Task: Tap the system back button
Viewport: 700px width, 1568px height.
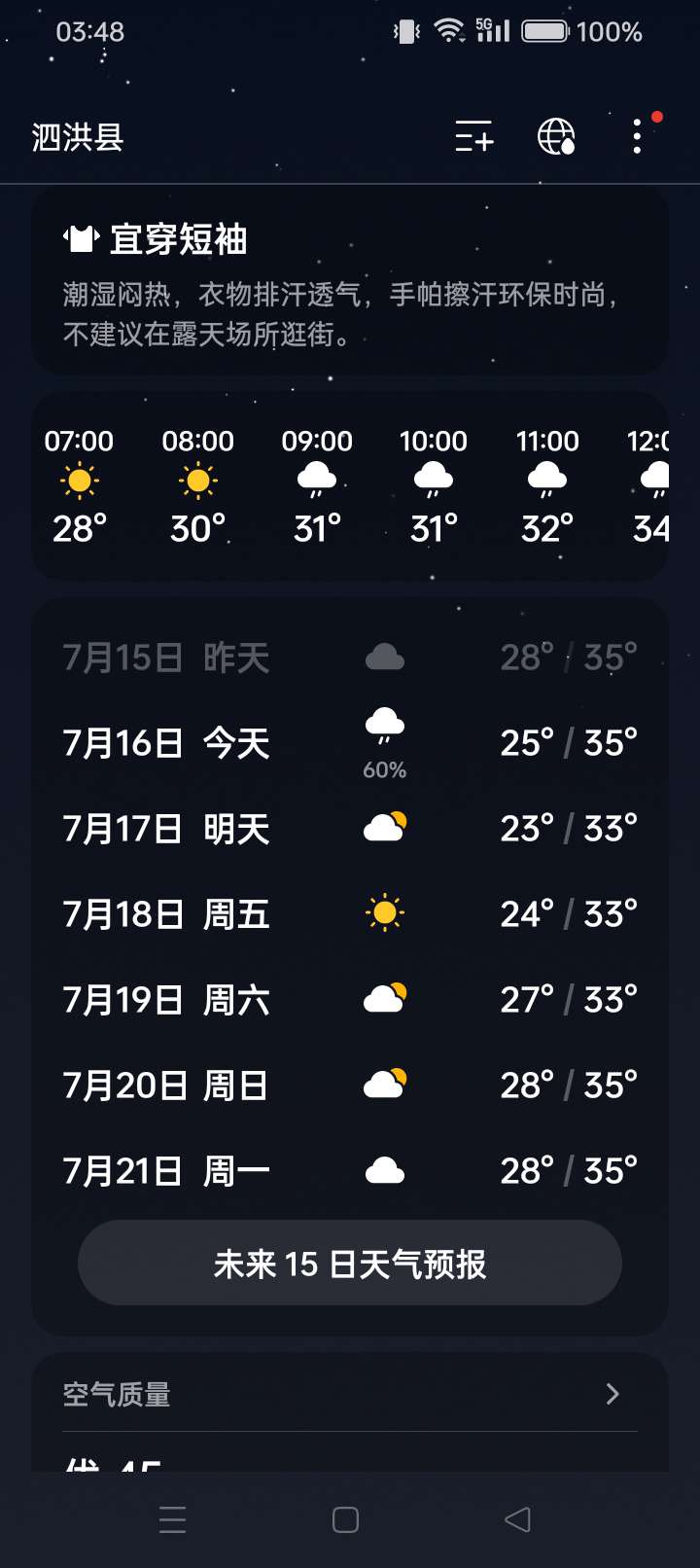Action: pos(517,1519)
